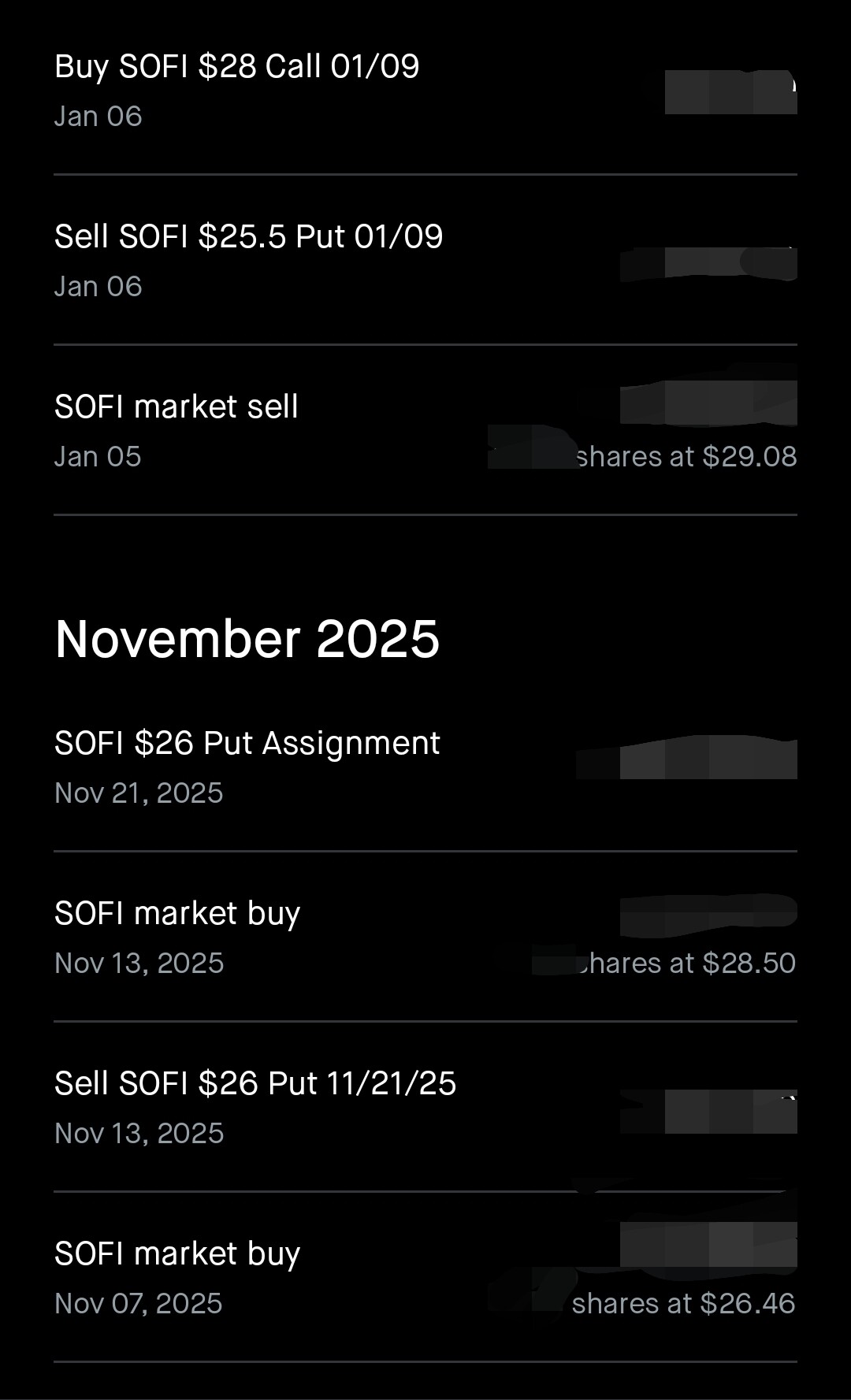View the Sell SOFI $25.5 Put 01/09 order

[x=248, y=237]
